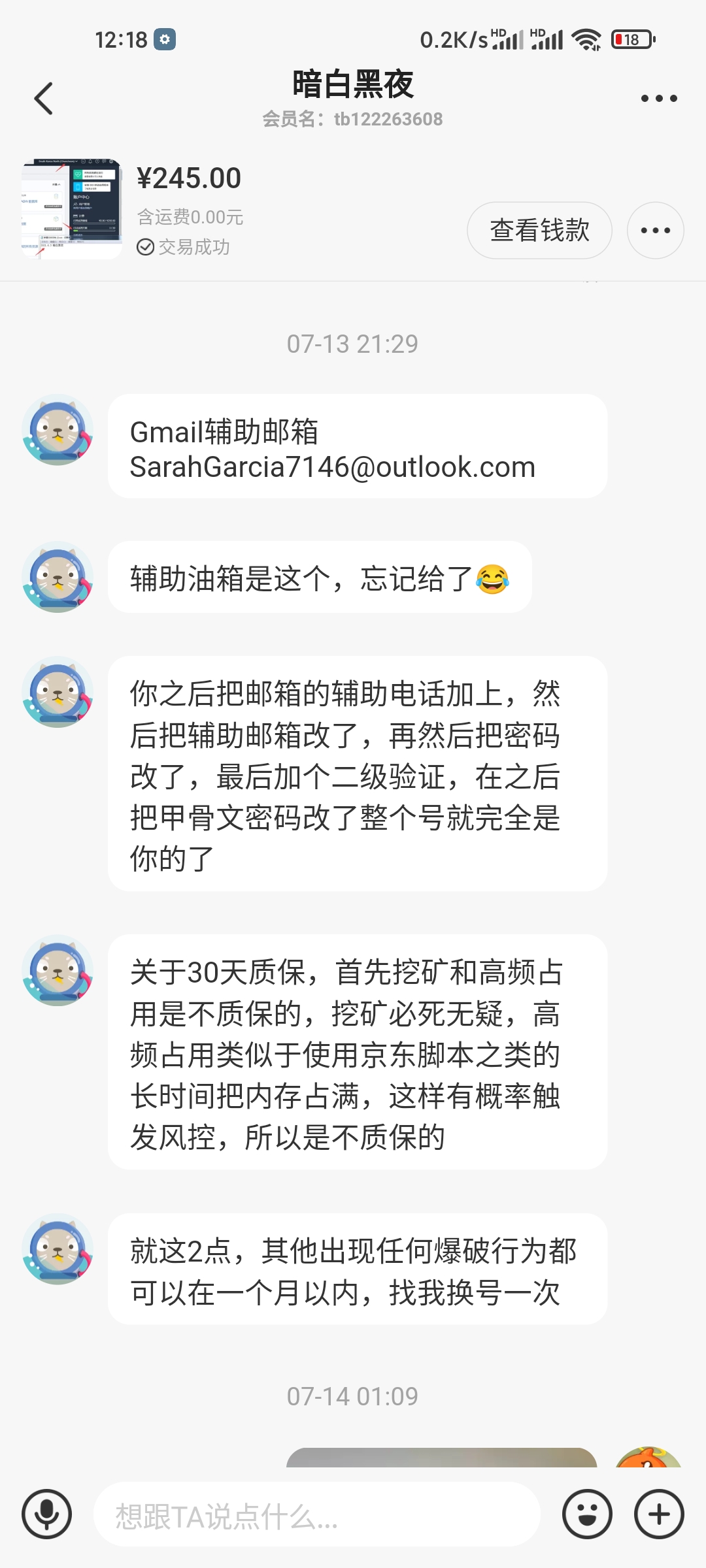Switch to voice input with the microphone

46,1514
